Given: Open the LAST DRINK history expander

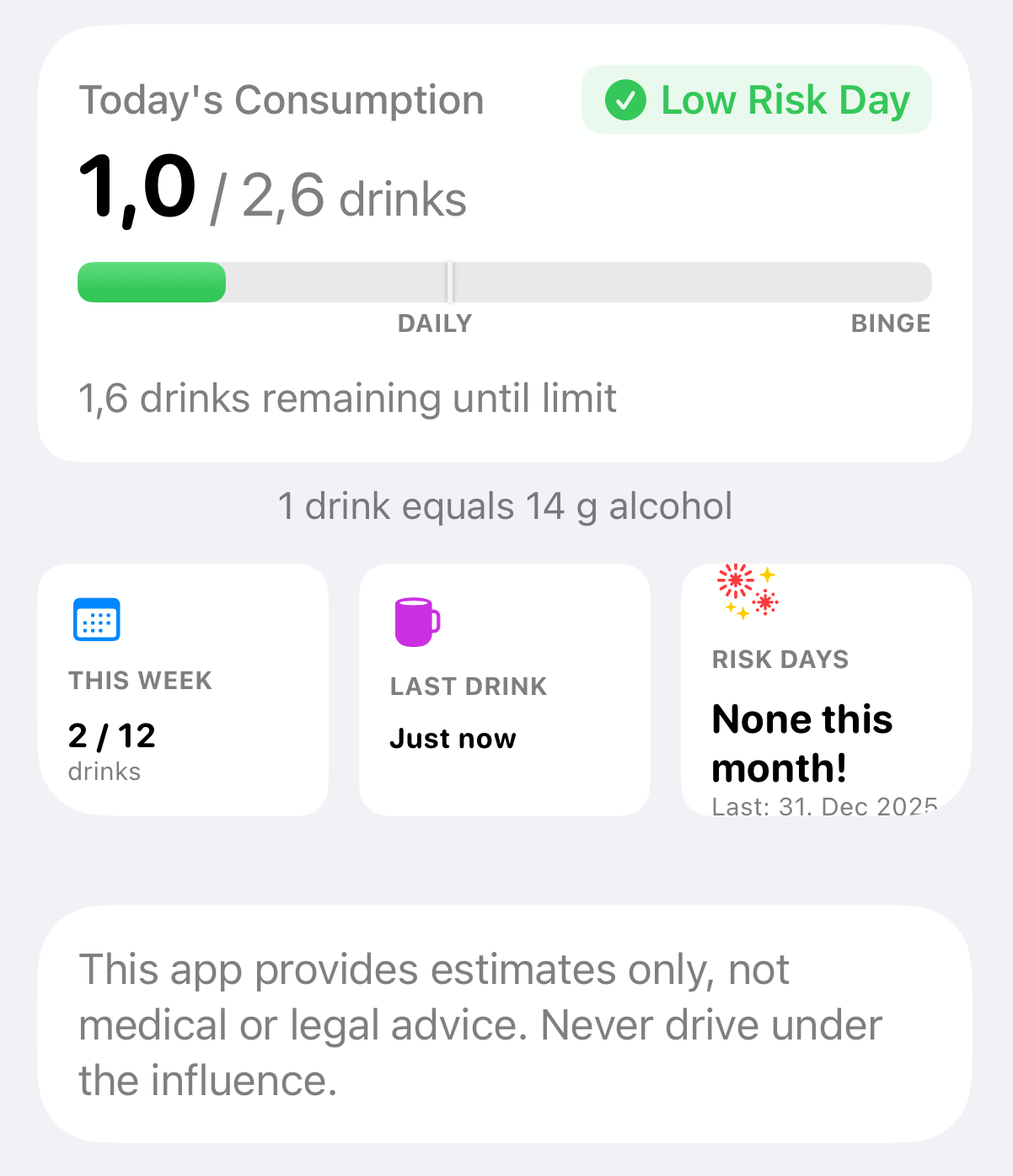Looking at the screenshot, I should click(x=504, y=689).
